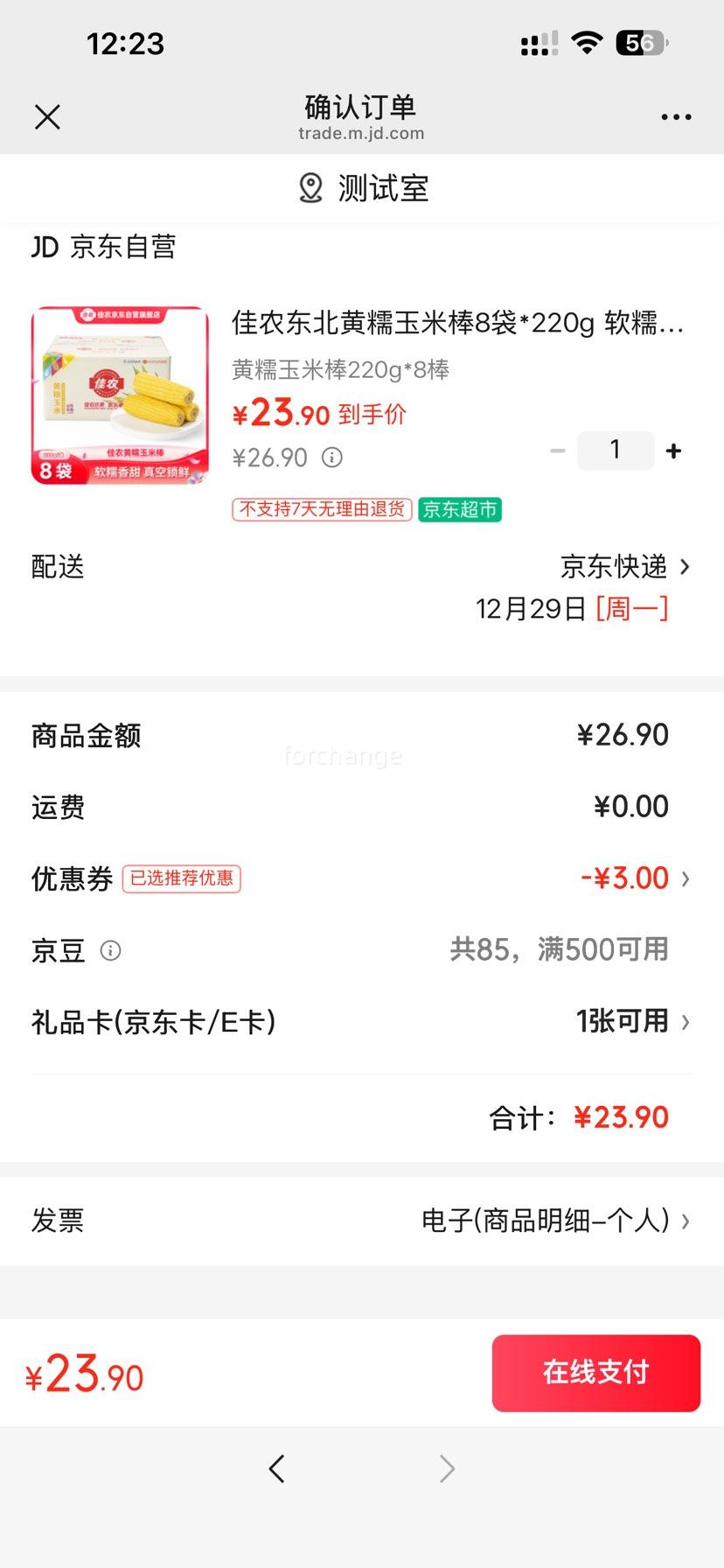Open the 礼品卡 gift card selection
The image size is (724, 1568).
pyautogui.click(x=624, y=1021)
